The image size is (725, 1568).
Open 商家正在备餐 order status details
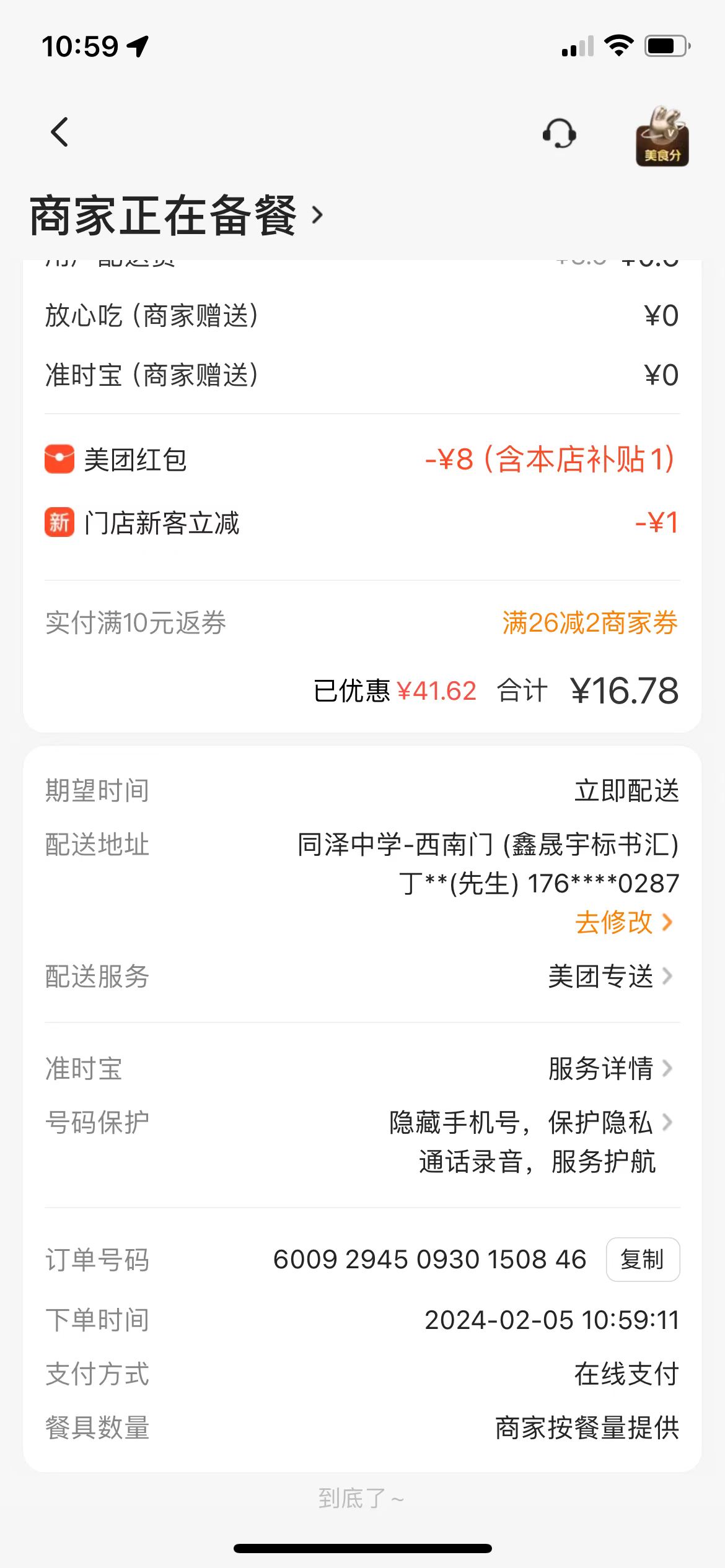tap(177, 216)
